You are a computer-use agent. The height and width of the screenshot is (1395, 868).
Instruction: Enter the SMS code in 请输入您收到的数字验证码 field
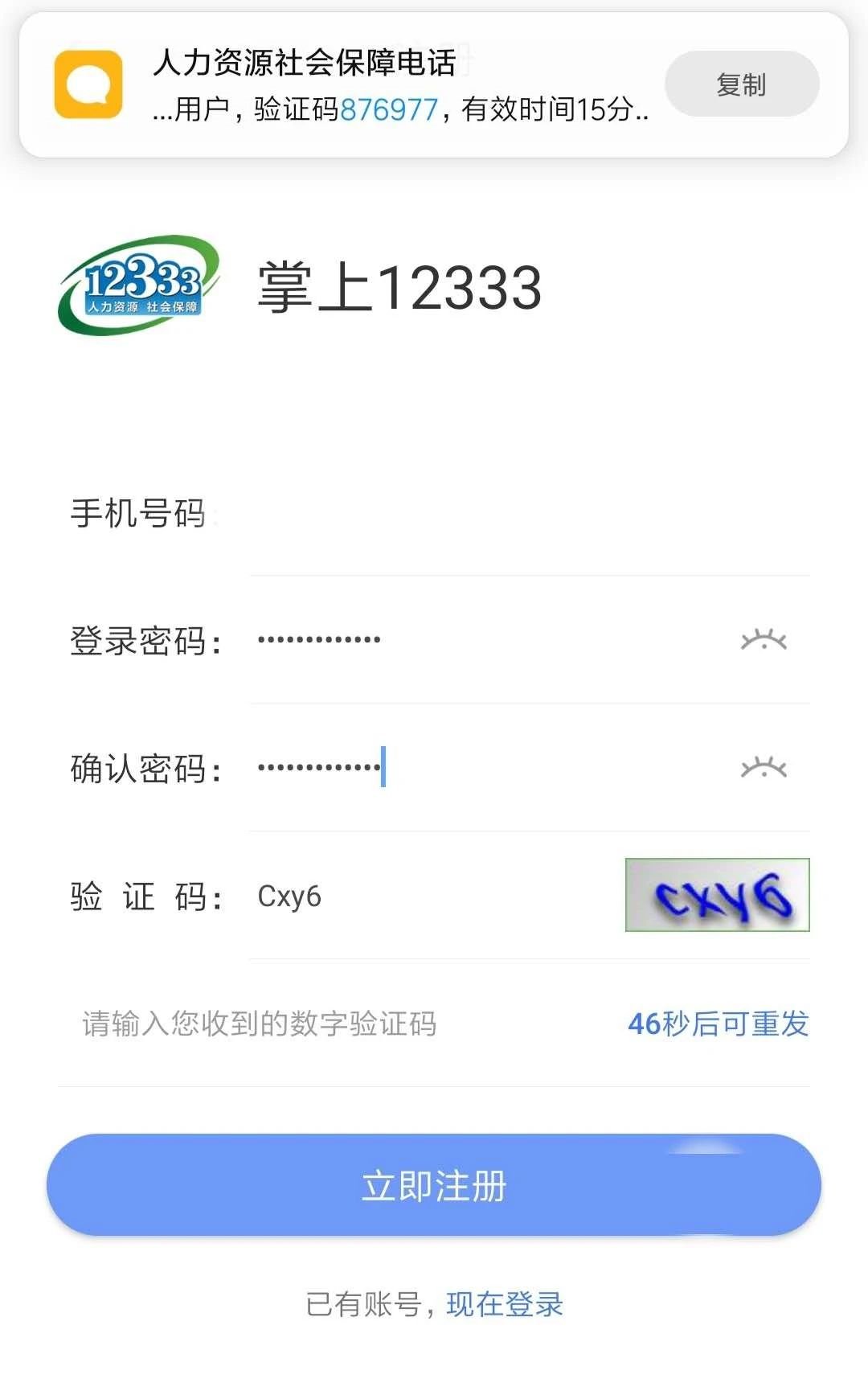pos(321,1024)
